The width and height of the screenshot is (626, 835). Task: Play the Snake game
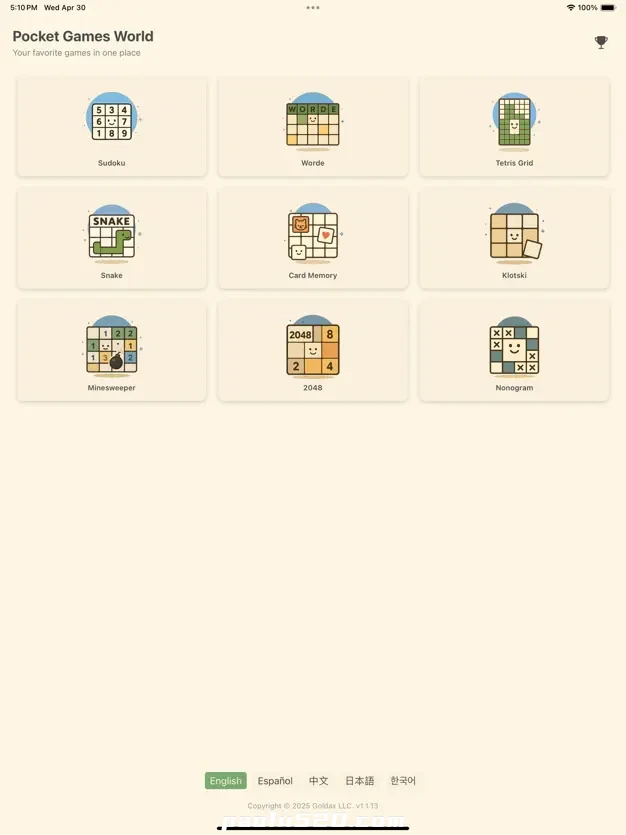[x=112, y=239]
